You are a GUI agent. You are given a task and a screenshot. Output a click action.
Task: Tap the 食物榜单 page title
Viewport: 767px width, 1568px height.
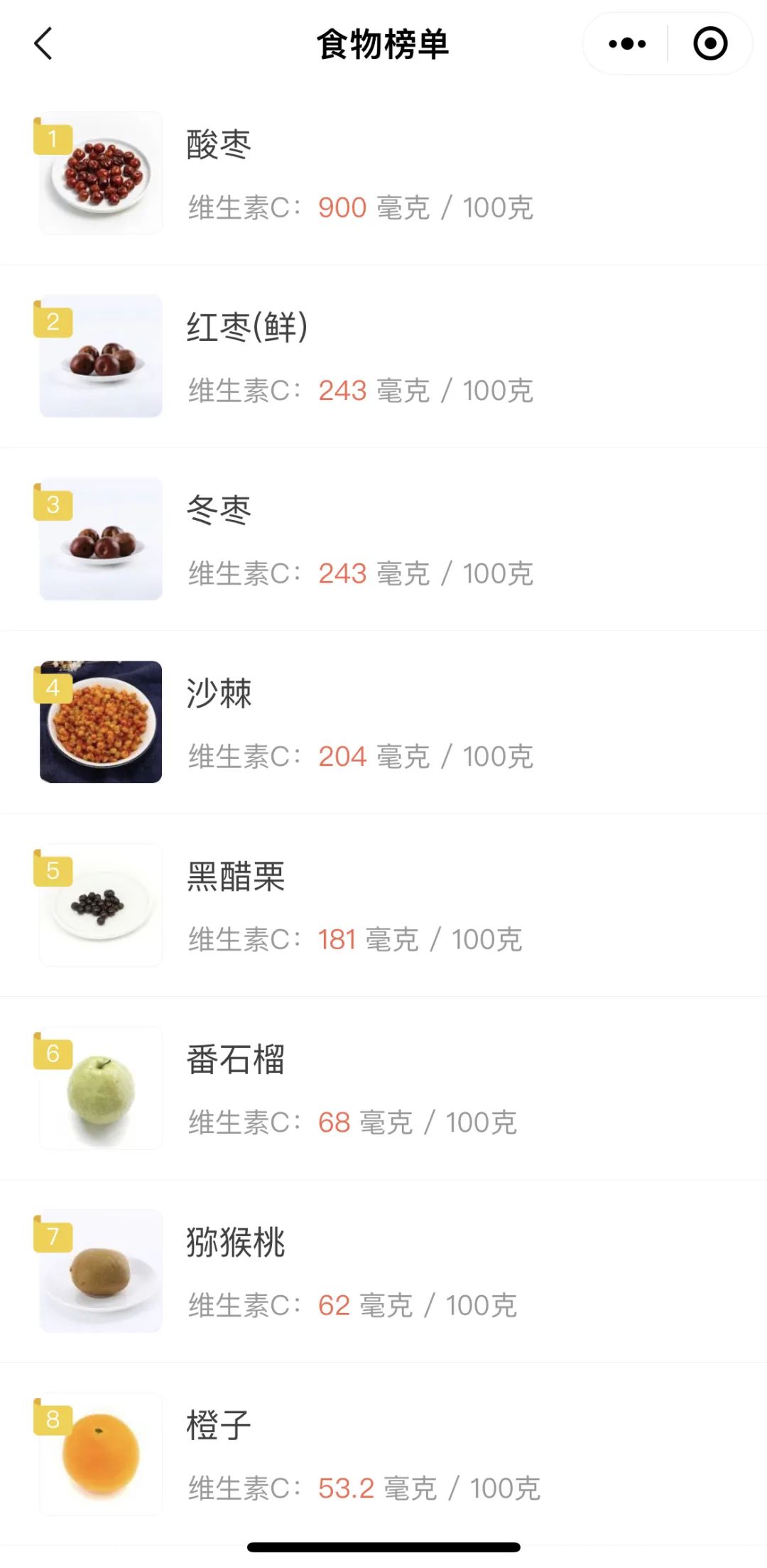(383, 43)
